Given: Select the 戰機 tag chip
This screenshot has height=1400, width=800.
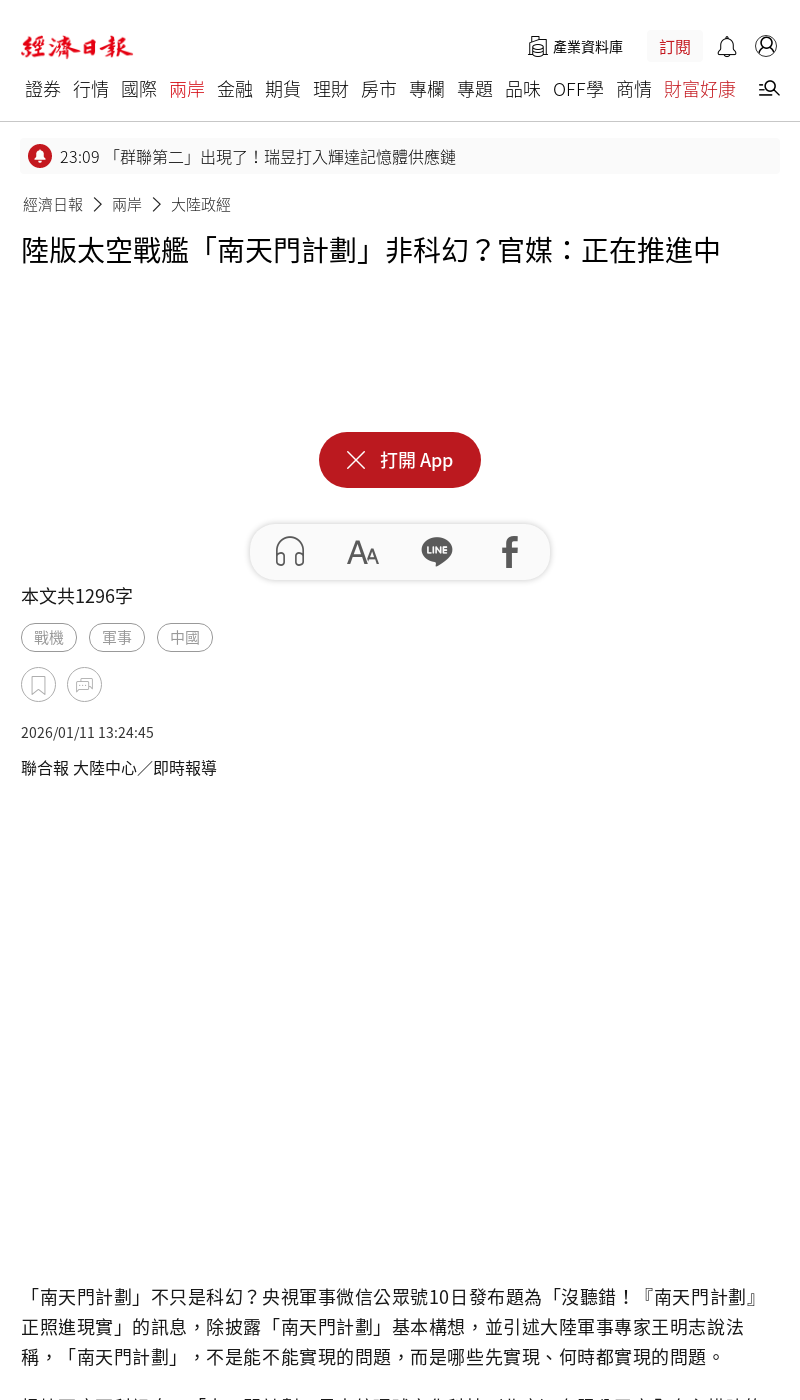Looking at the screenshot, I should tap(49, 638).
